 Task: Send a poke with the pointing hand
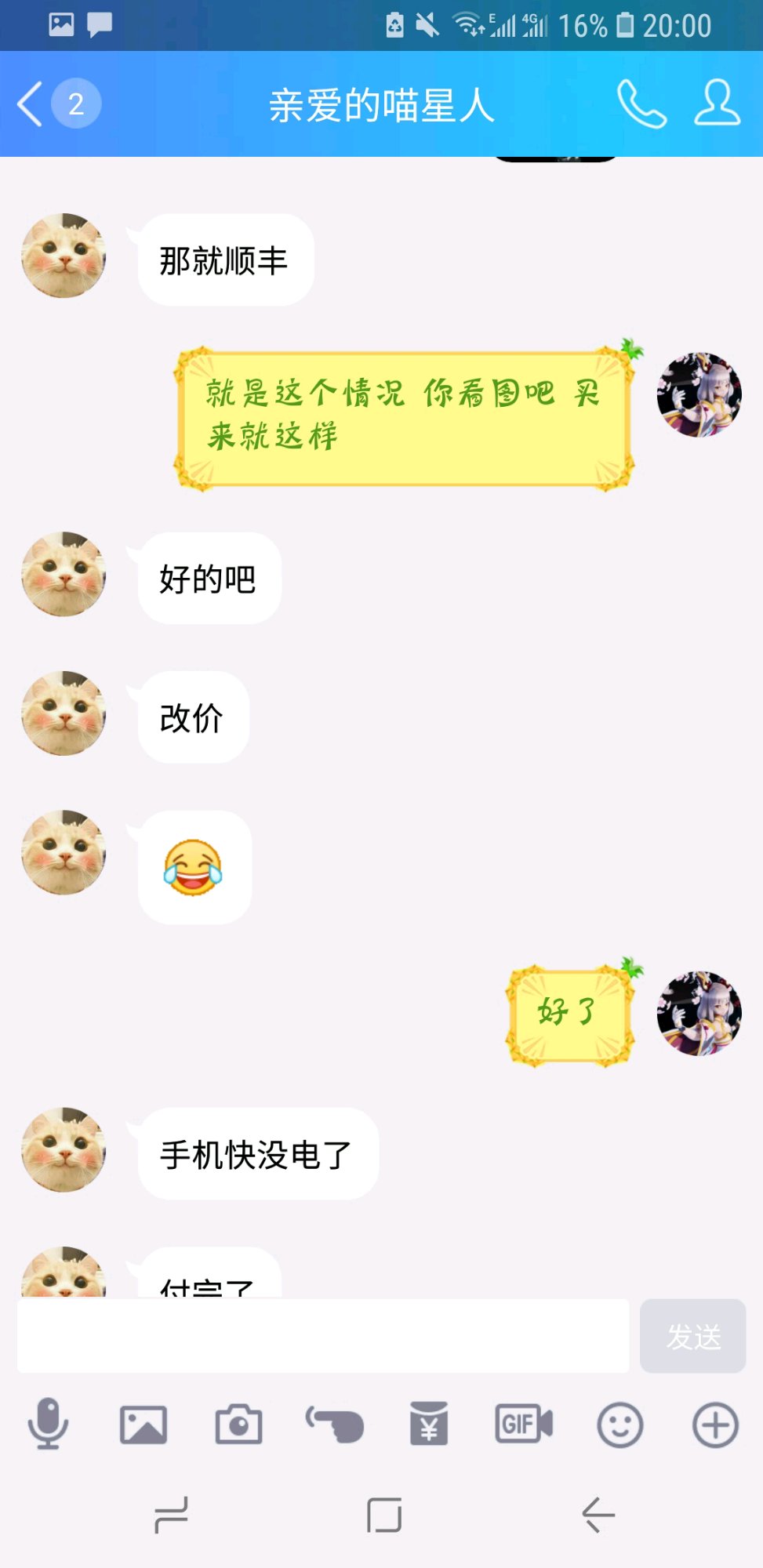pos(335,1425)
